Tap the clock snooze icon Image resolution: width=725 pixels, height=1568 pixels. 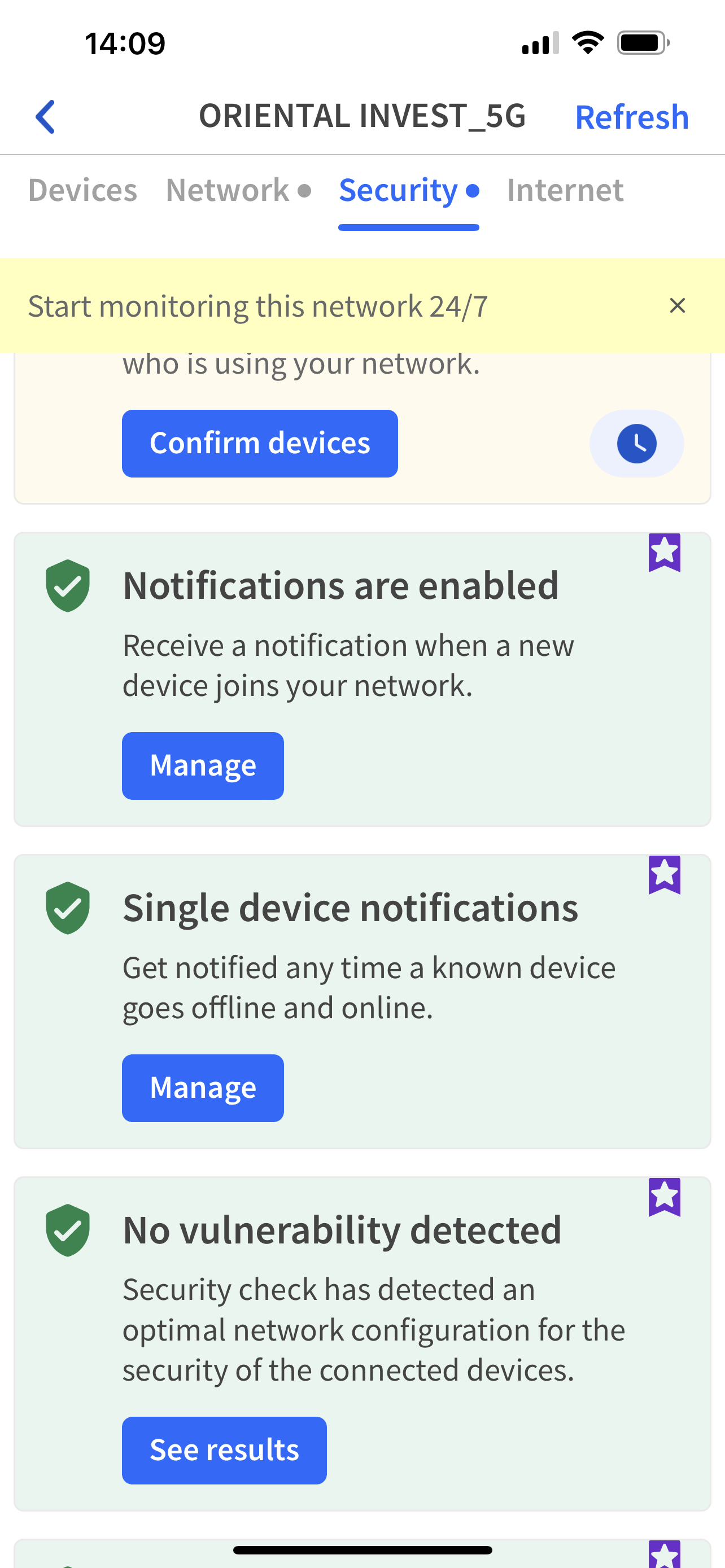coord(637,443)
